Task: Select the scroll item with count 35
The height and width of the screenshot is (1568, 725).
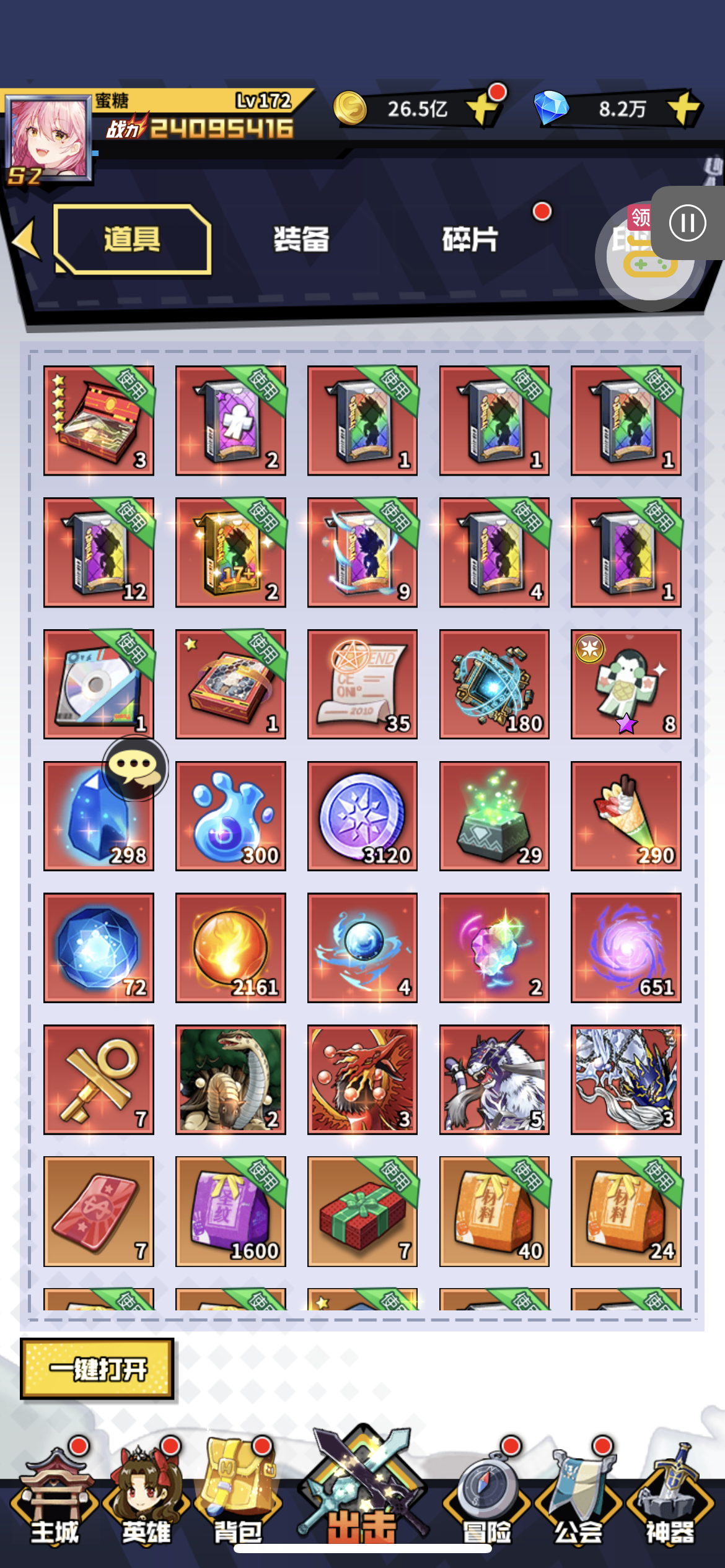Action: pos(362,684)
